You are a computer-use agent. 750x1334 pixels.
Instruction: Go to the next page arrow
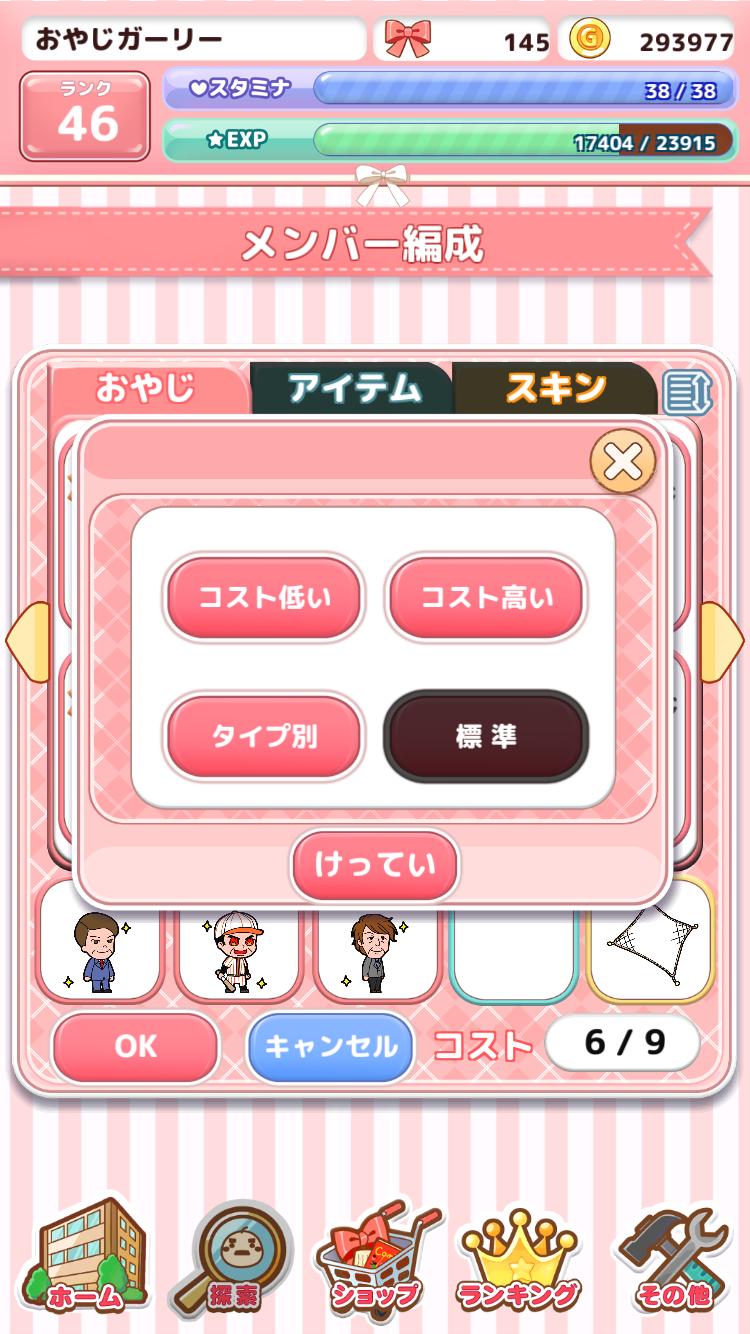pyautogui.click(x=724, y=640)
